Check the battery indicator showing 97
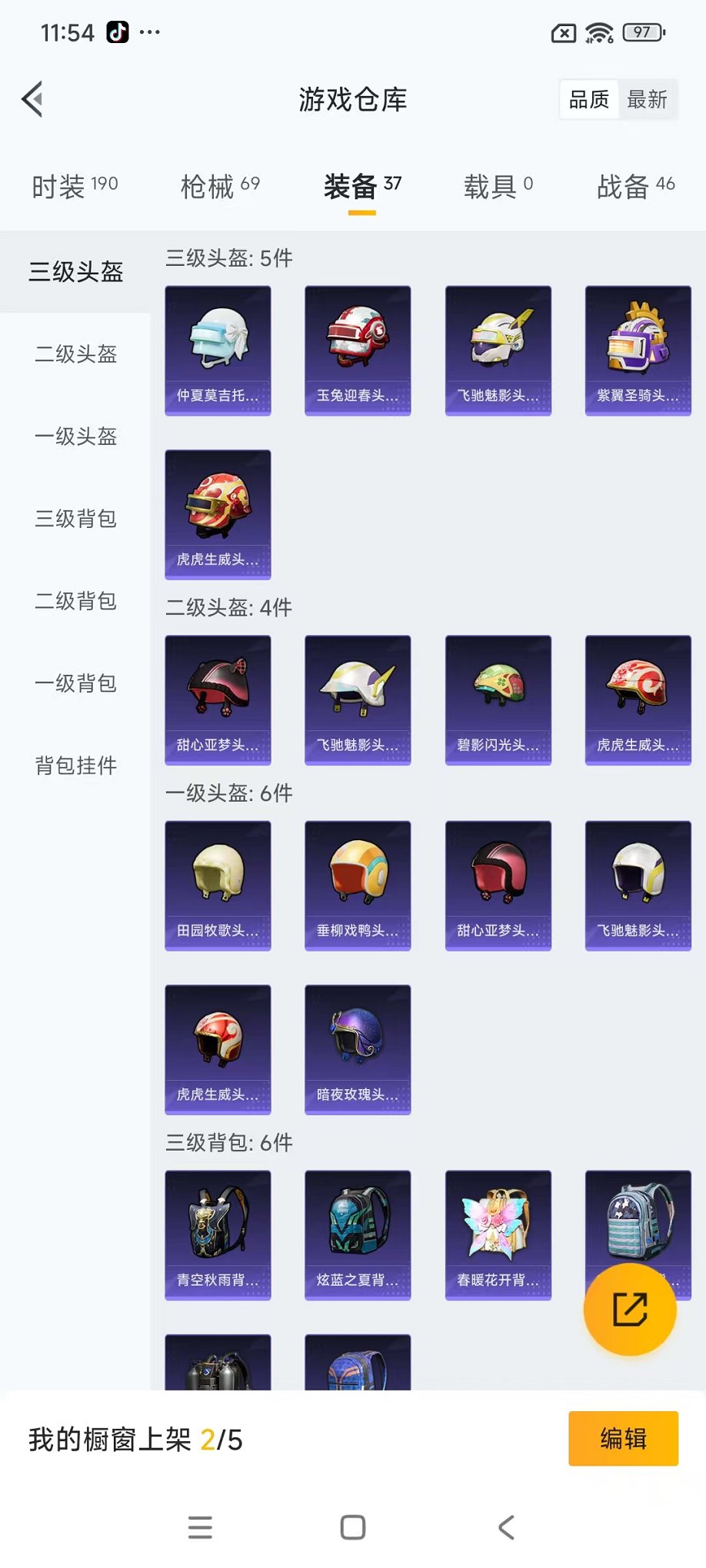This screenshot has width=706, height=1568. (x=641, y=32)
